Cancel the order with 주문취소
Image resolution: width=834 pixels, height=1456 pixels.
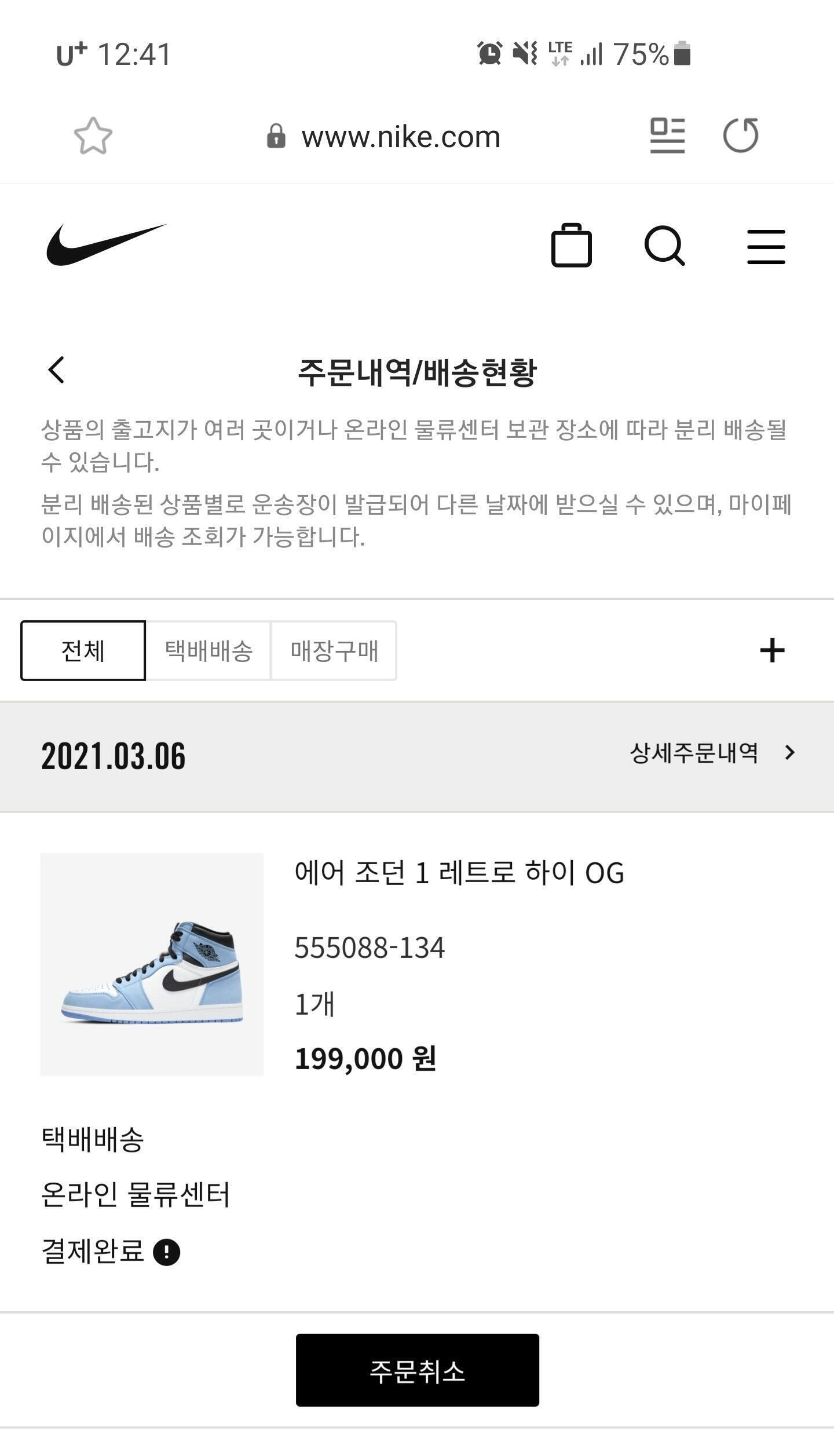(x=417, y=1370)
